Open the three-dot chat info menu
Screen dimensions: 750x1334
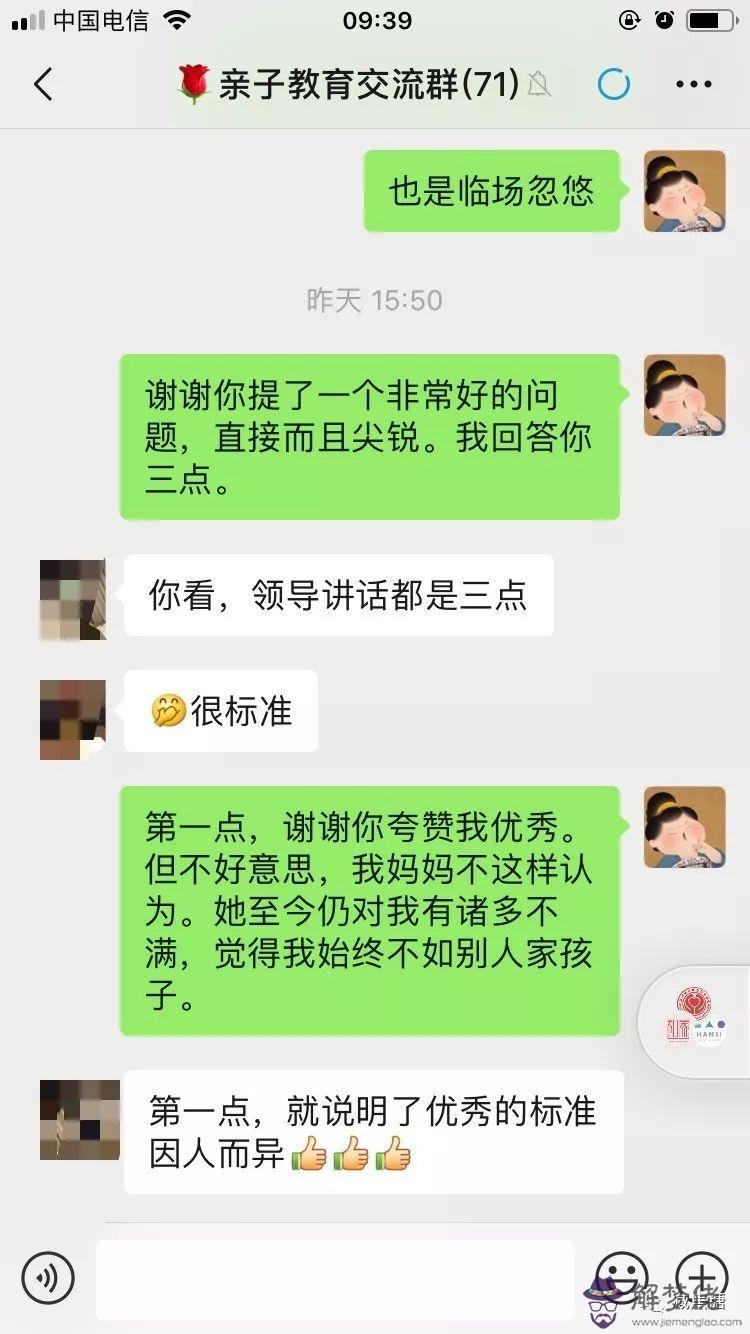[694, 85]
